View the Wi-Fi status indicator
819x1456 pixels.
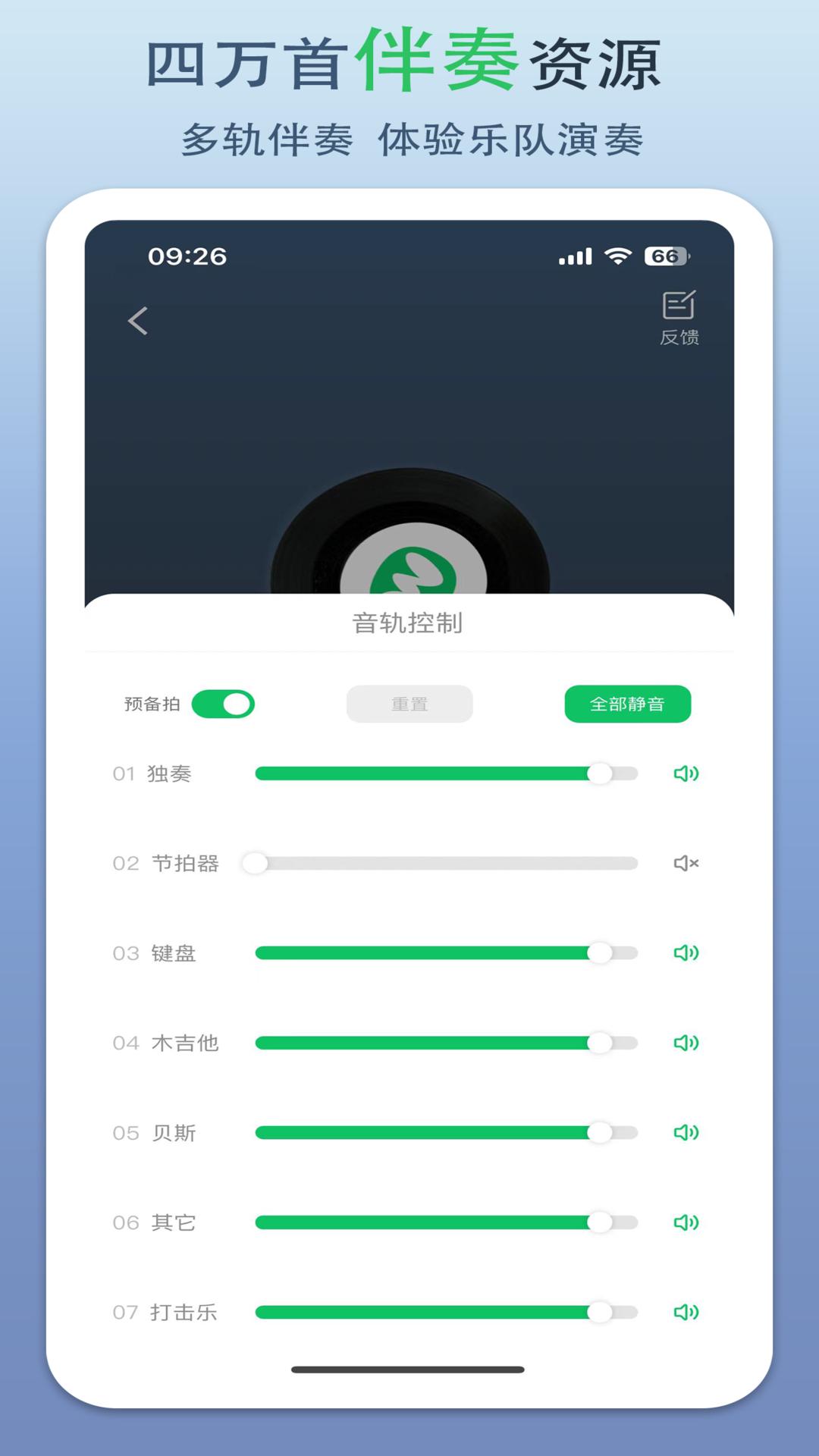pyautogui.click(x=617, y=256)
